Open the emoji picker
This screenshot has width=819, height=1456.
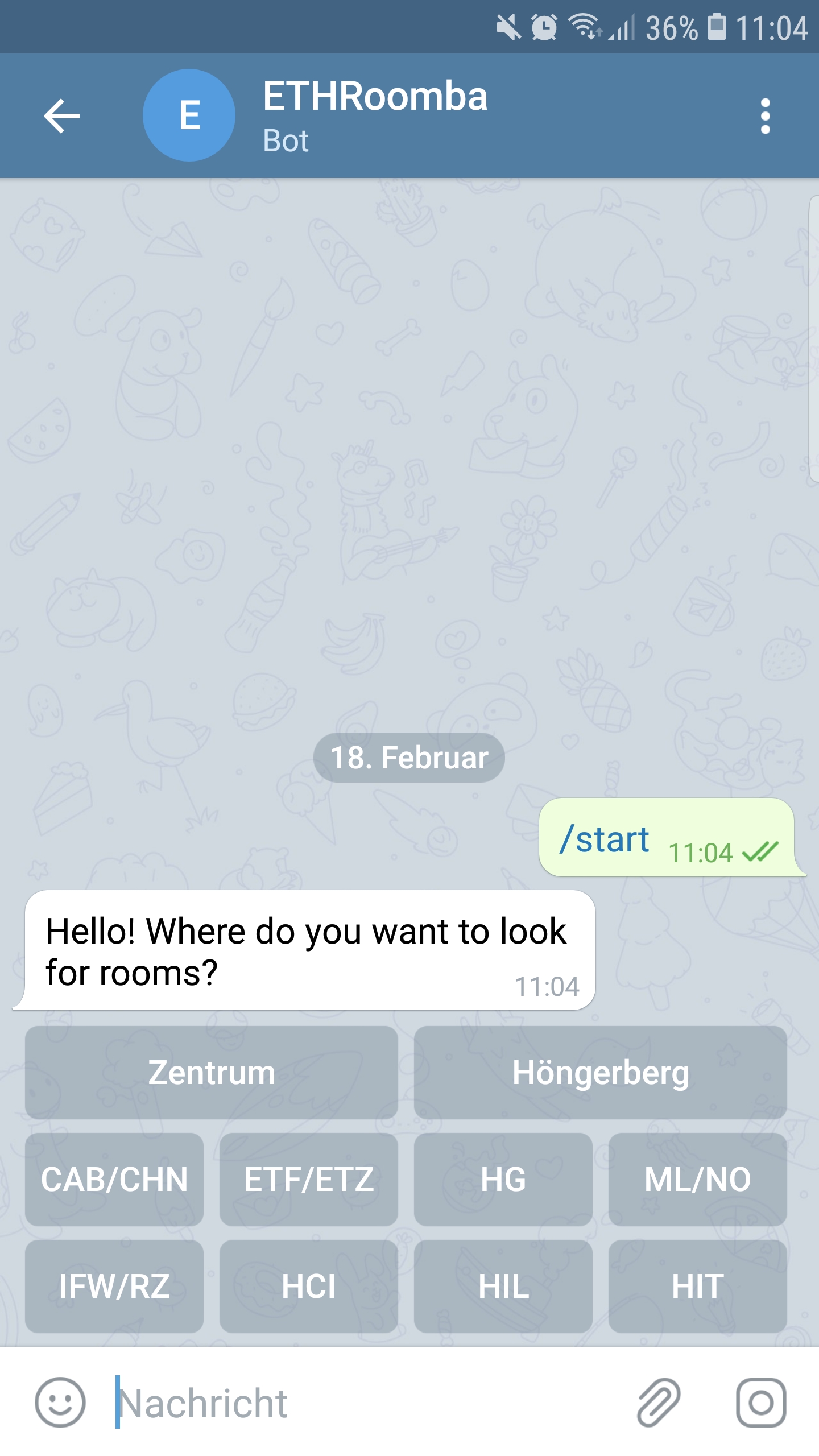[60, 1403]
